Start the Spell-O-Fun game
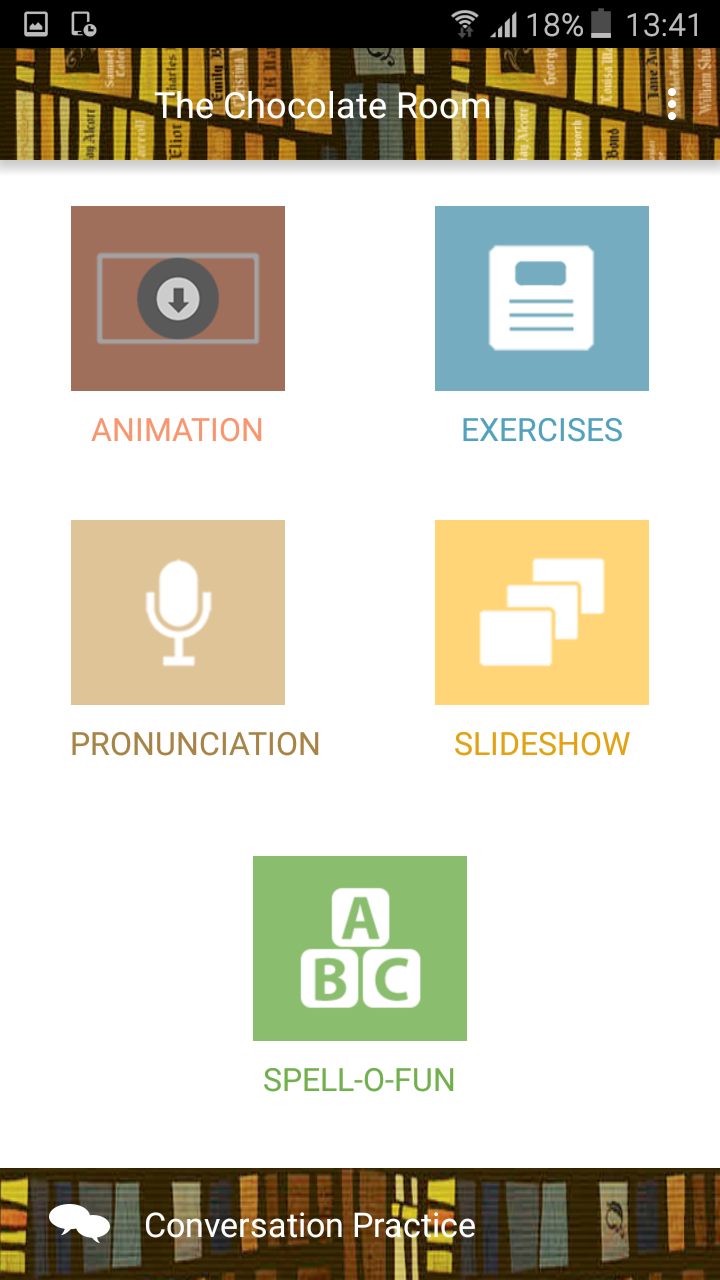Image resolution: width=720 pixels, height=1280 pixels. [x=360, y=948]
